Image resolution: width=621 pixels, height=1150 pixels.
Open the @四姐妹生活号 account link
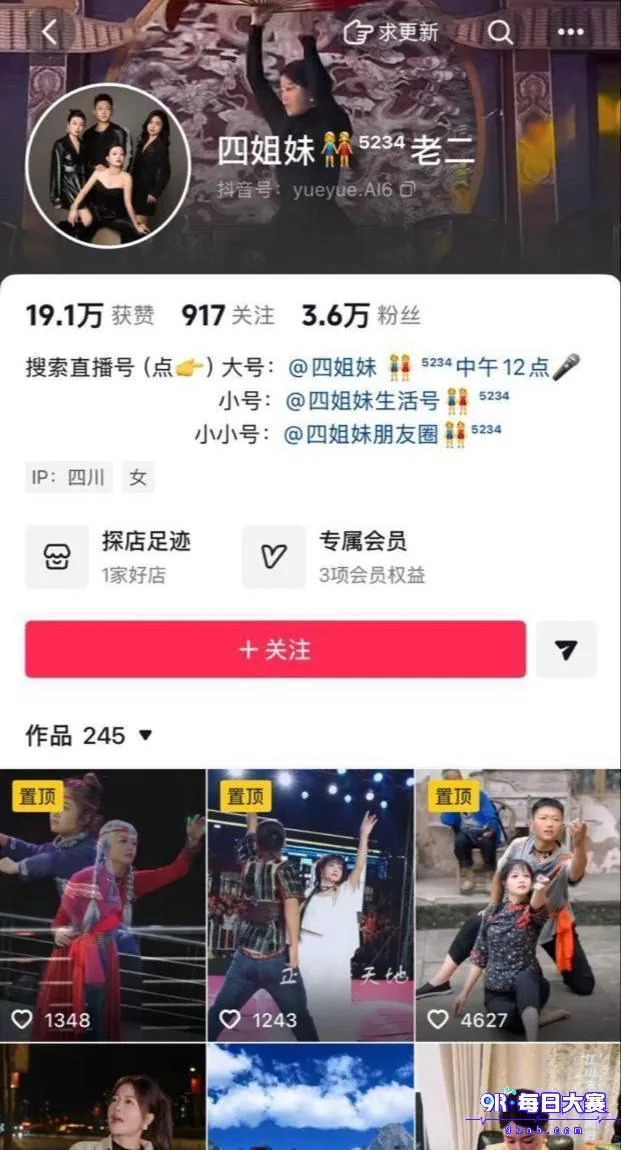click(397, 400)
